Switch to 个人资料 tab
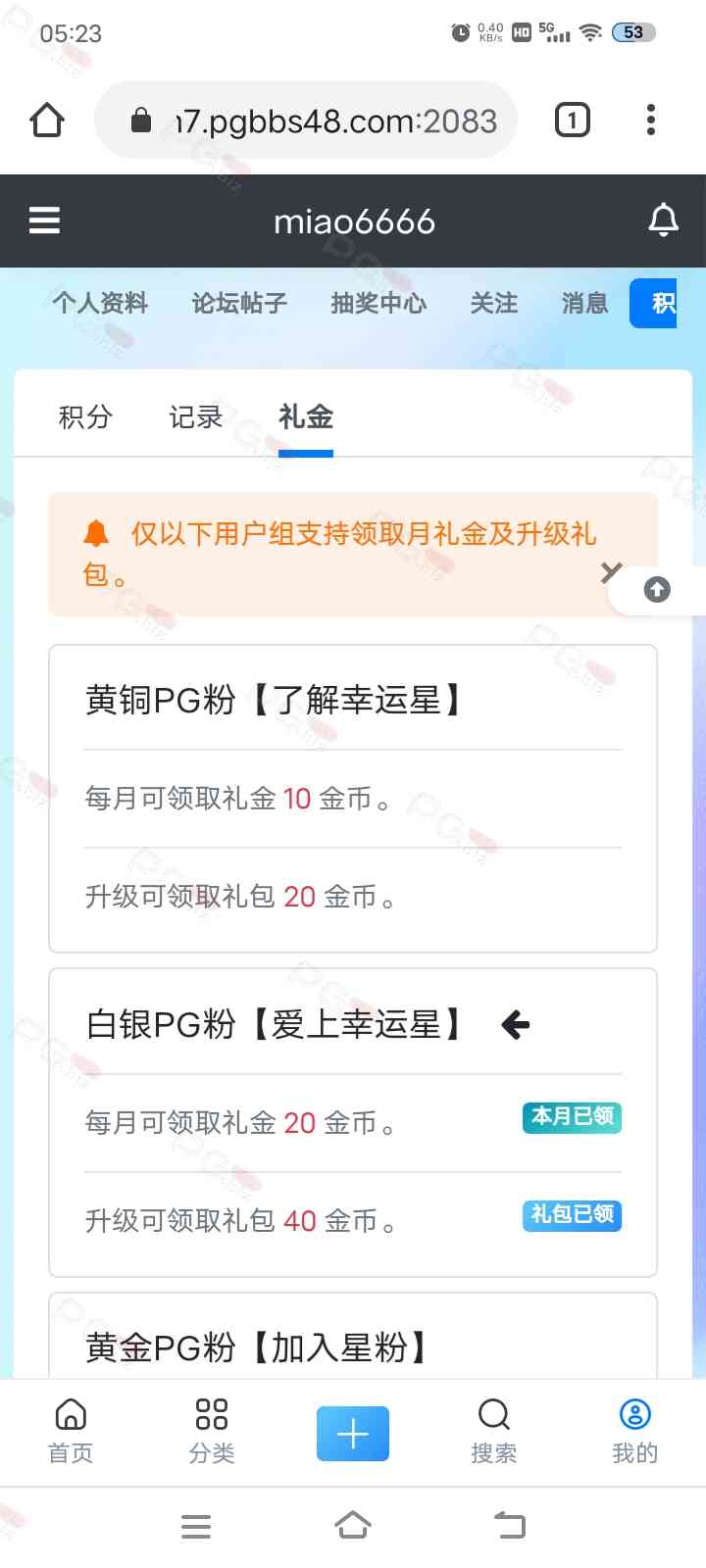This screenshot has width=706, height=1568. 100,303
